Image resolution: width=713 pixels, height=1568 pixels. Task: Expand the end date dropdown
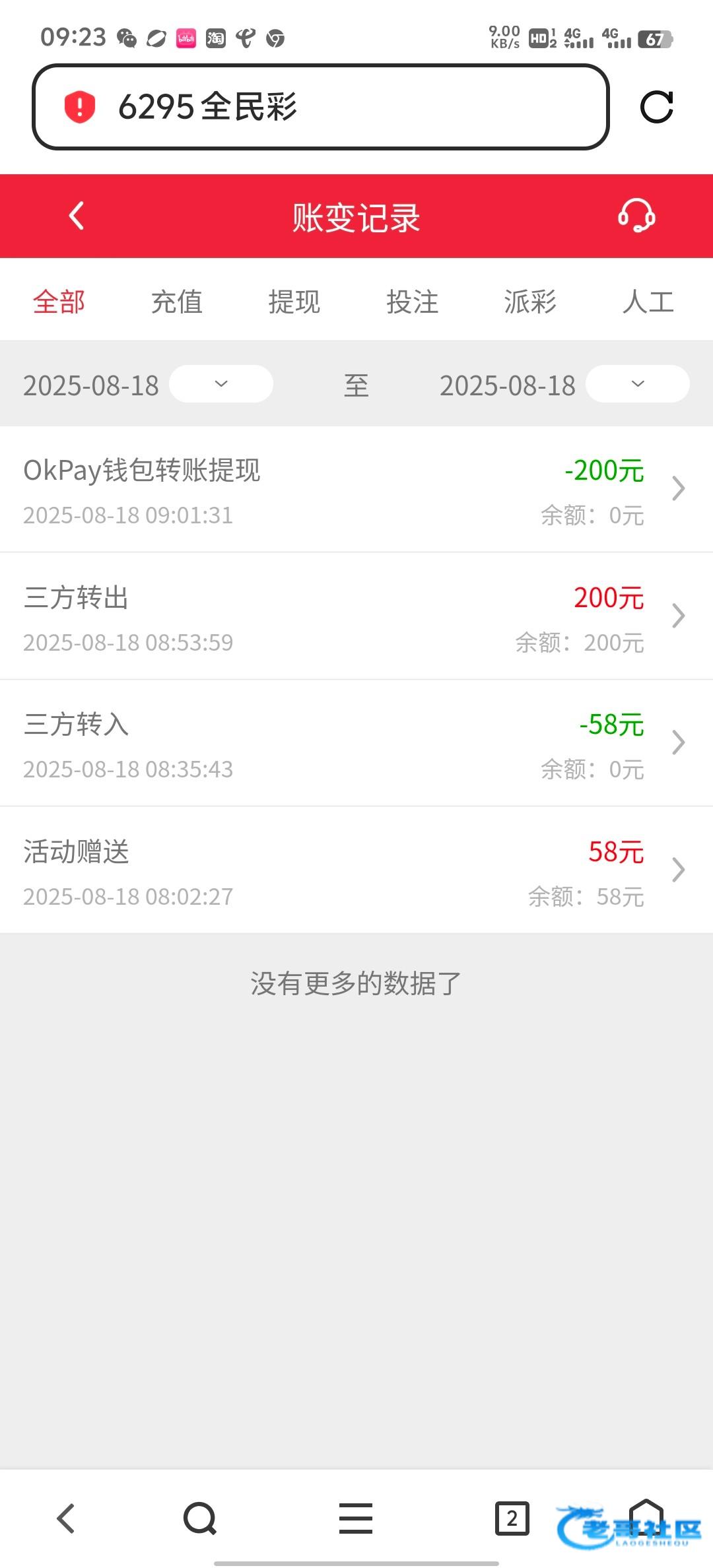coord(637,384)
